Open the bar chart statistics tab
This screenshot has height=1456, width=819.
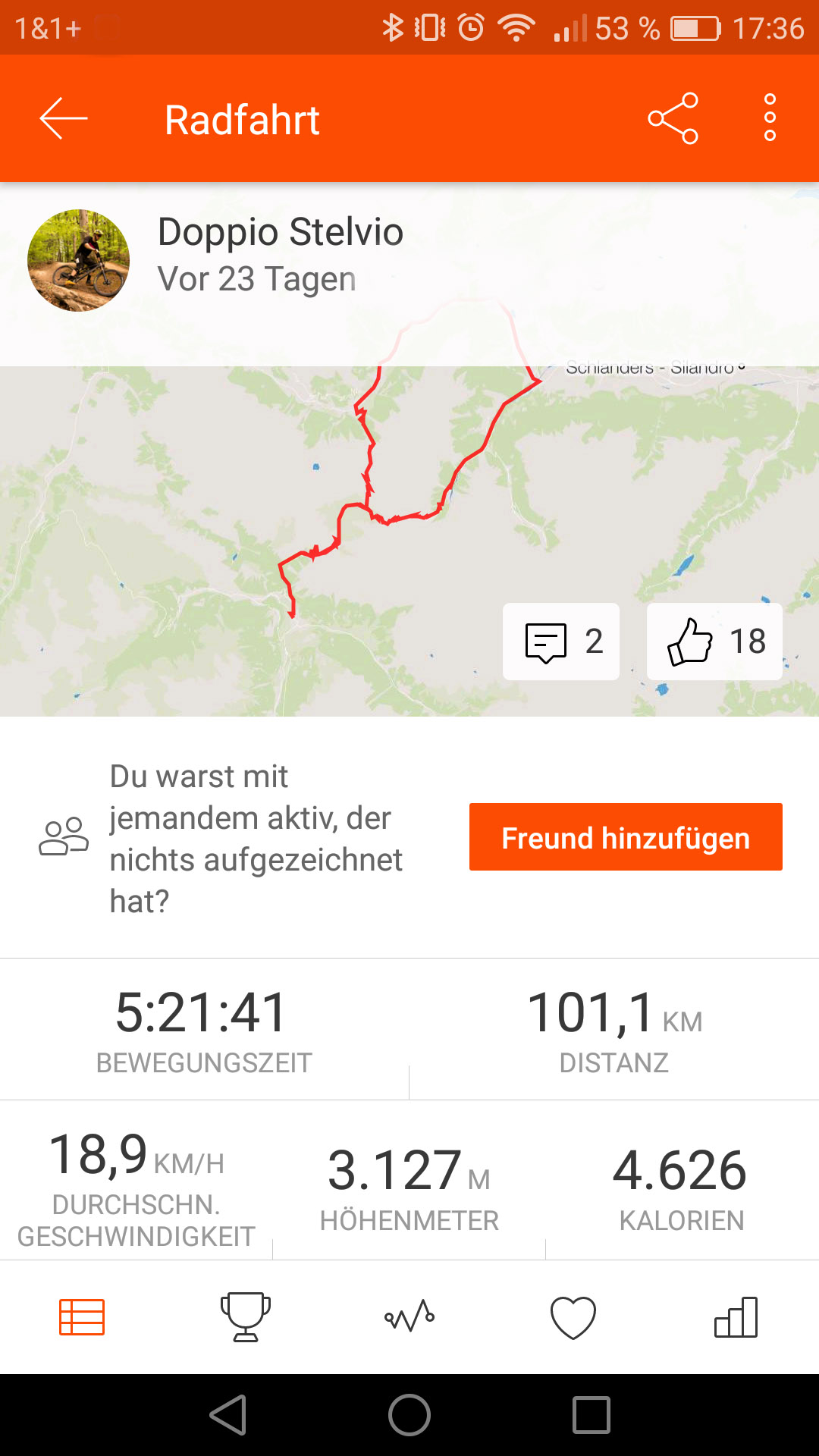pos(736,1317)
